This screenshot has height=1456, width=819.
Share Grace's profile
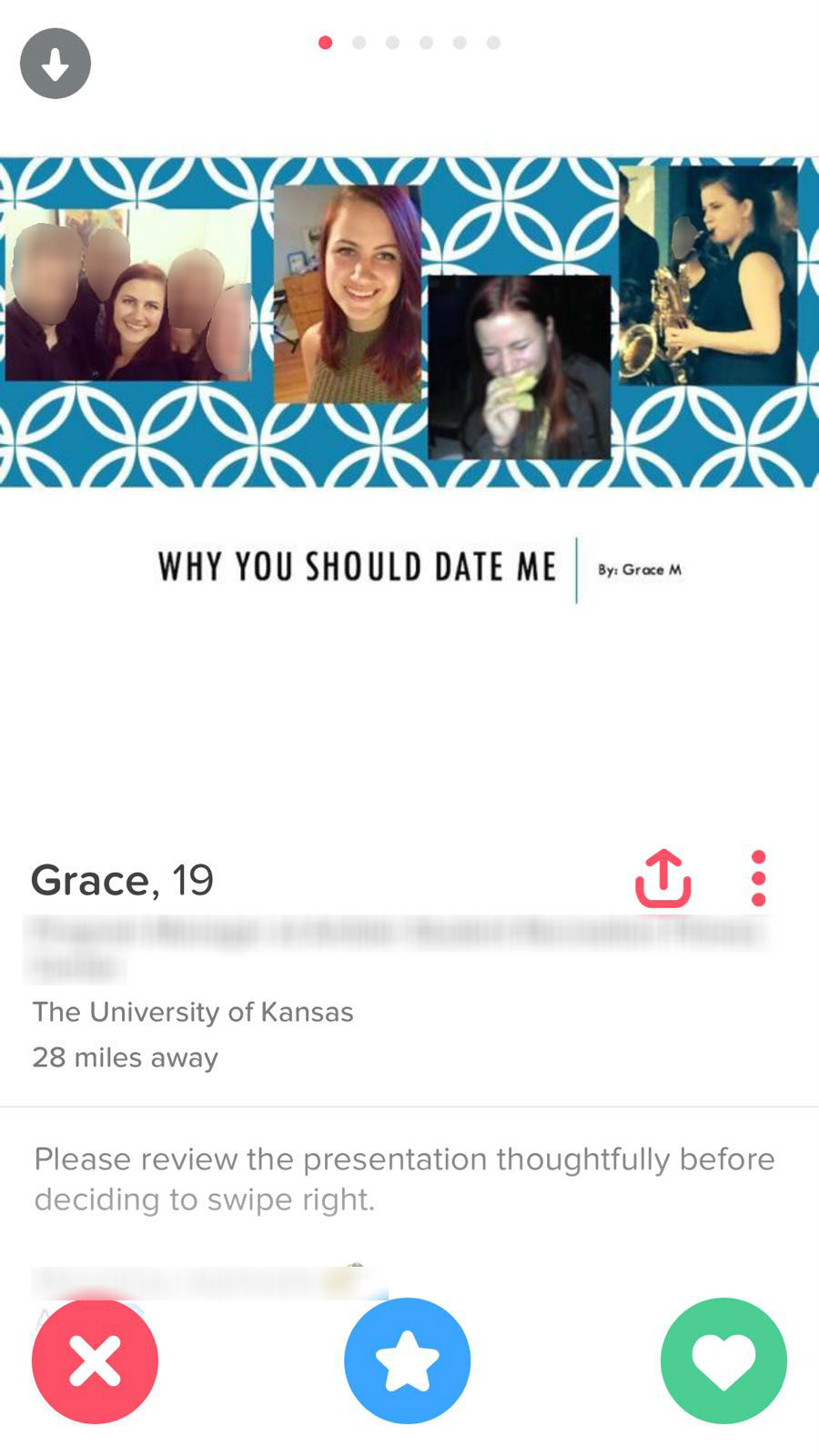[662, 878]
